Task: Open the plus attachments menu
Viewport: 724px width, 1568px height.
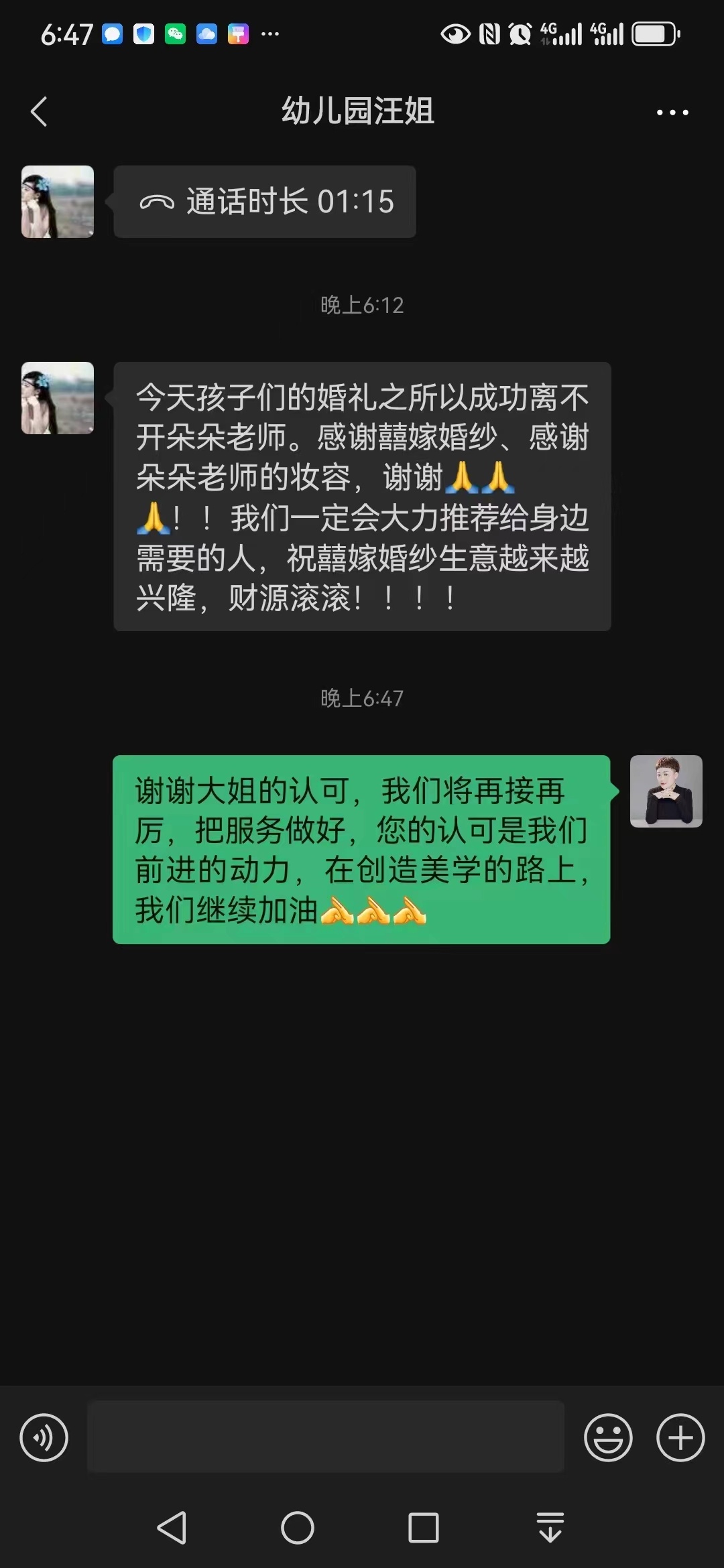Action: pos(680,1437)
